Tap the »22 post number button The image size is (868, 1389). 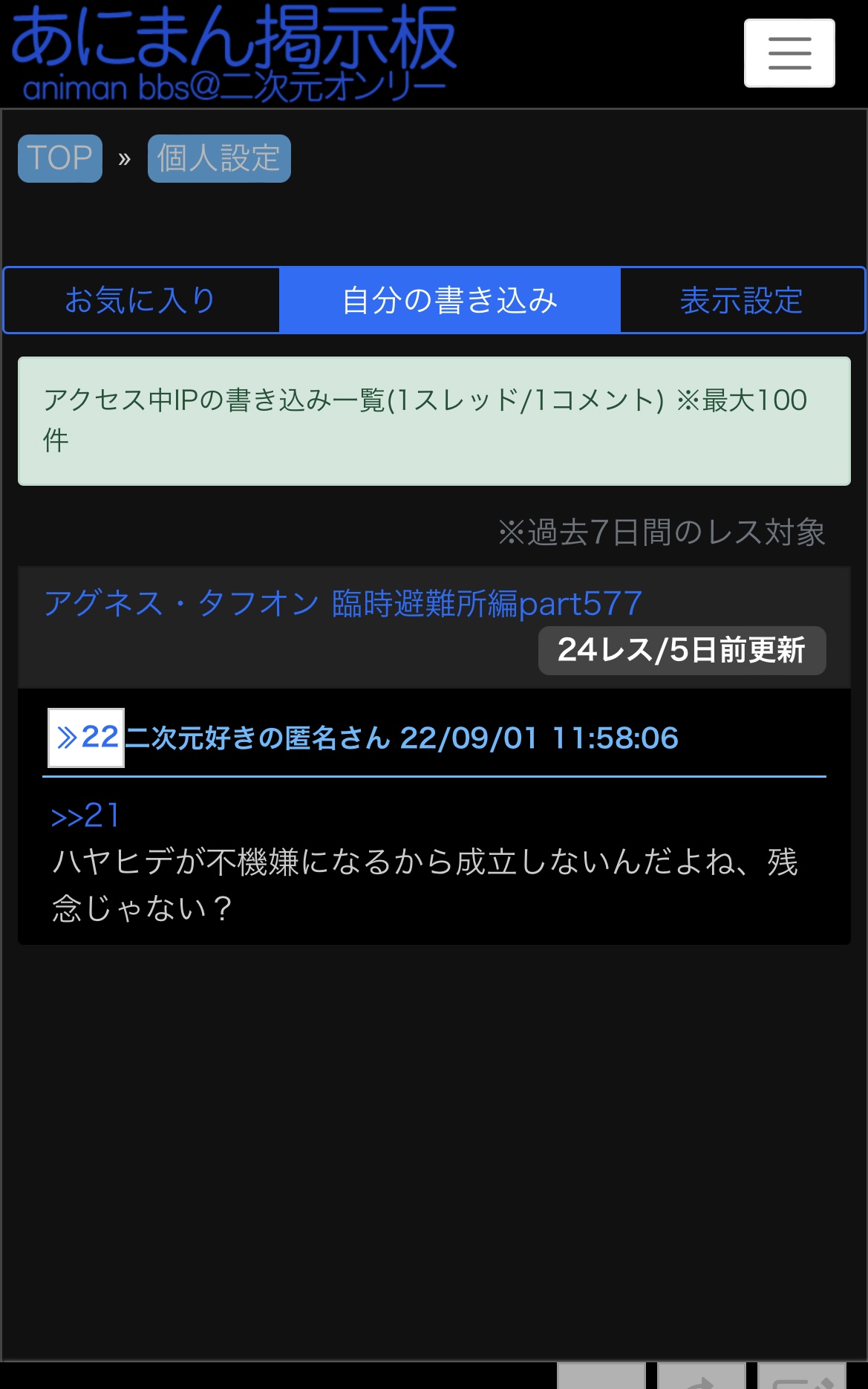coord(86,738)
